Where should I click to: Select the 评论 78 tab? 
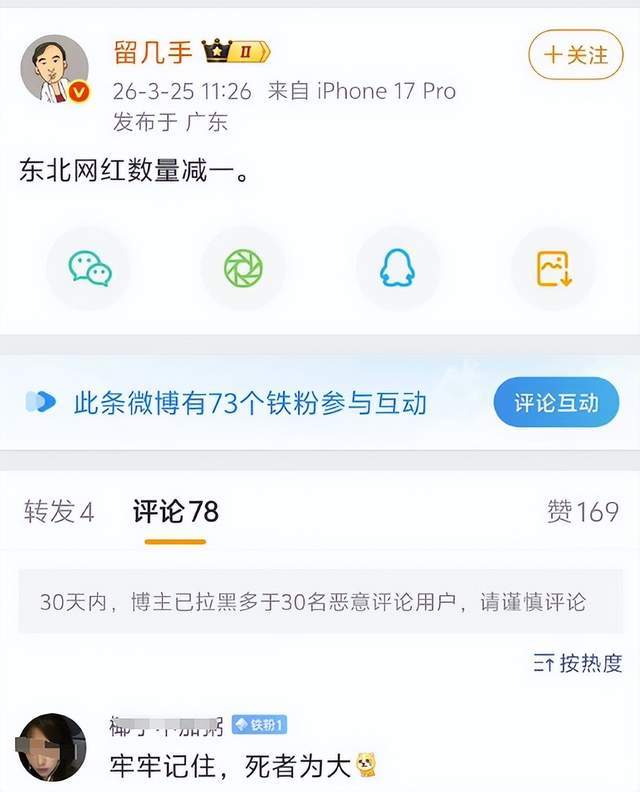pyautogui.click(x=175, y=512)
